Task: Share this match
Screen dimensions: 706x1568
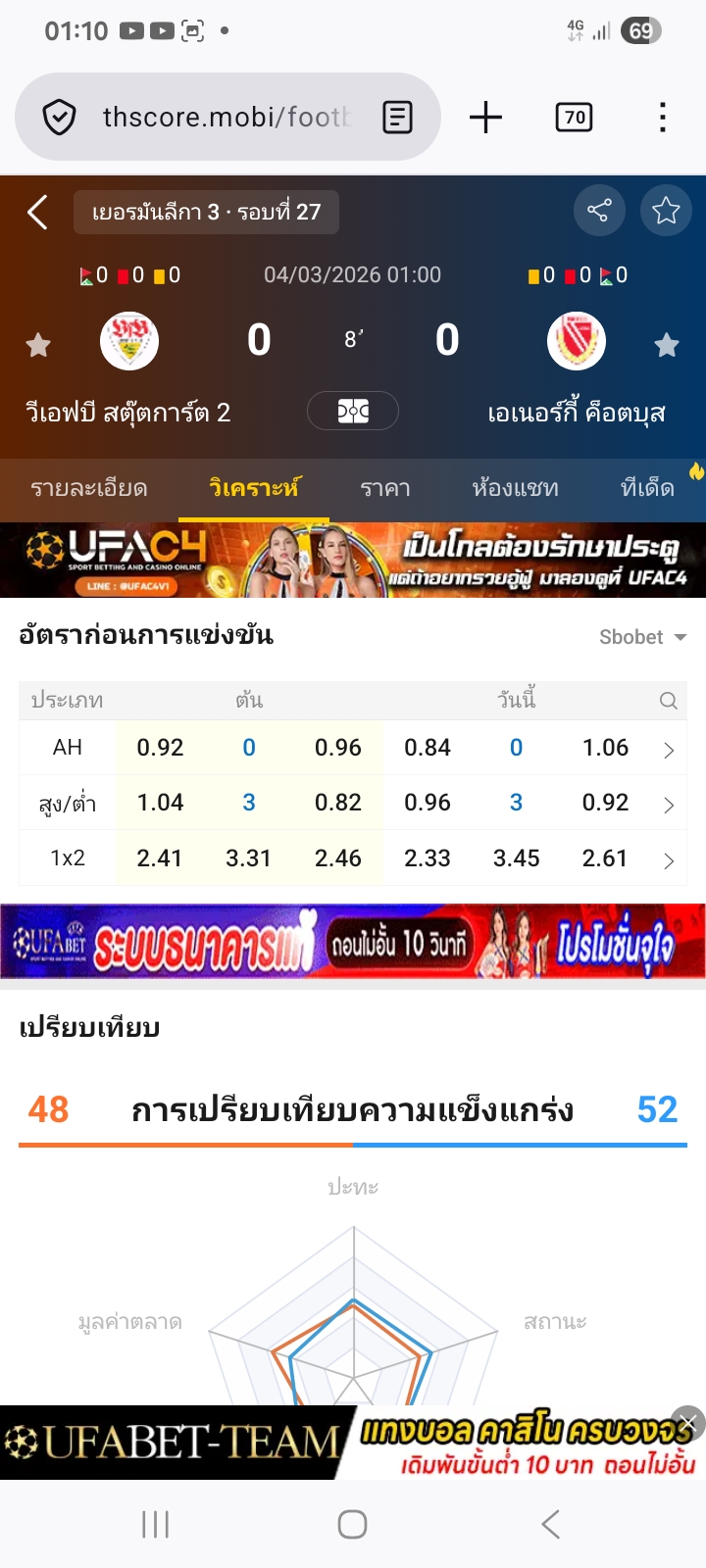Action: coord(598,211)
